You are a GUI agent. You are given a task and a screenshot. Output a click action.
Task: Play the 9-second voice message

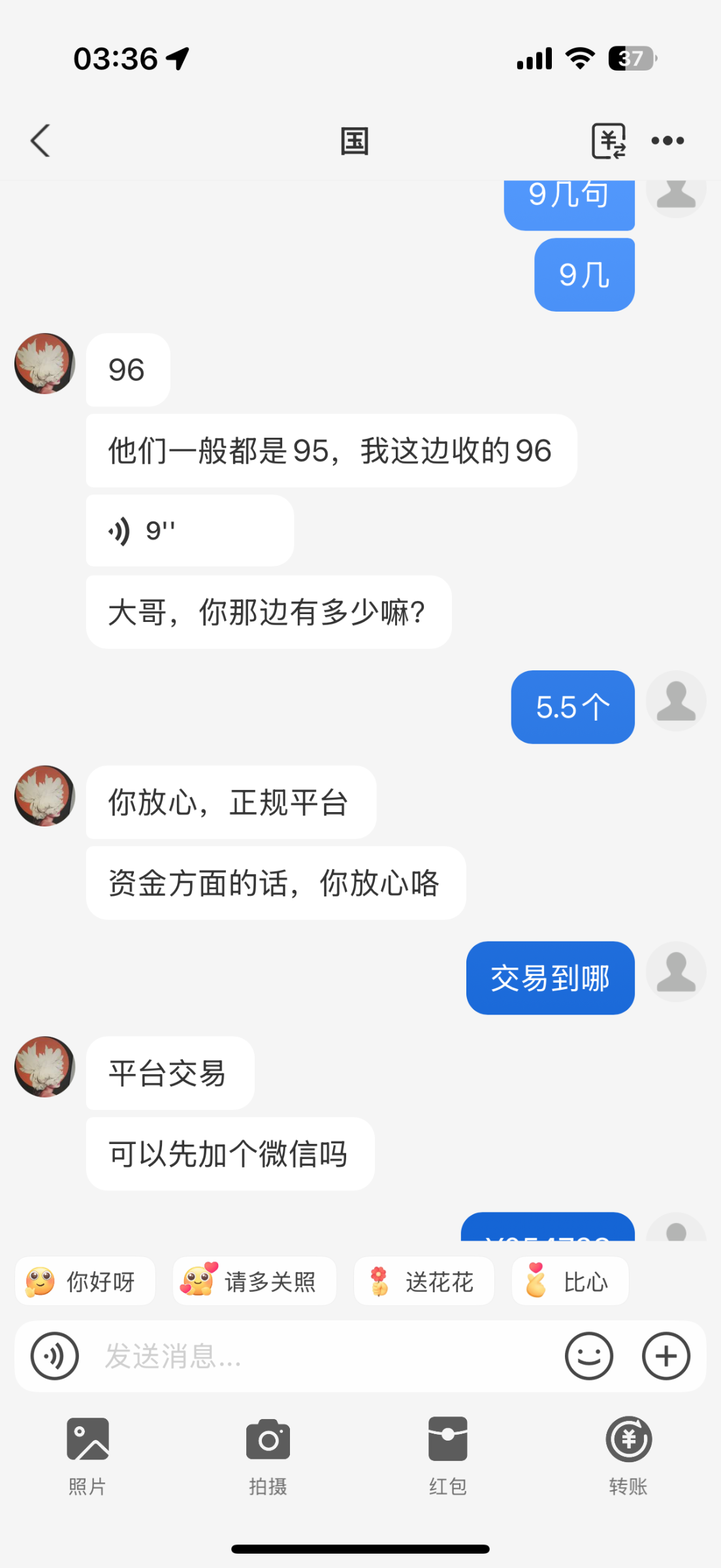coord(189,531)
